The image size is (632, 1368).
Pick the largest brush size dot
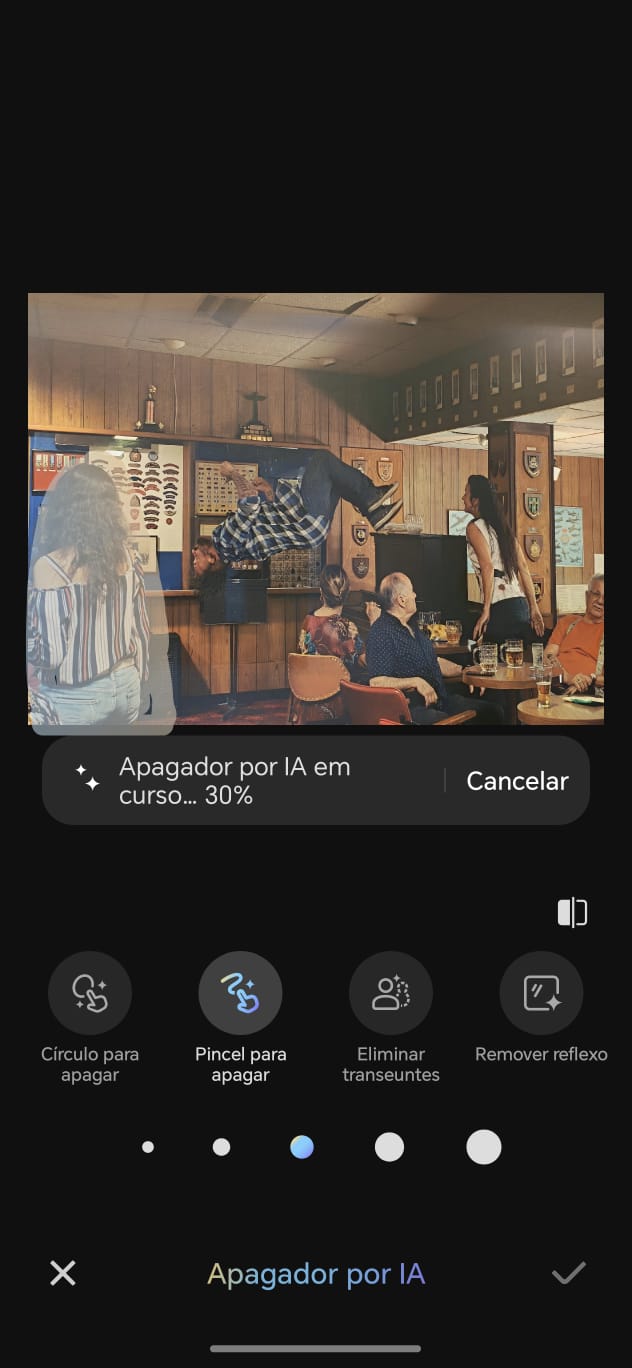tap(484, 1147)
